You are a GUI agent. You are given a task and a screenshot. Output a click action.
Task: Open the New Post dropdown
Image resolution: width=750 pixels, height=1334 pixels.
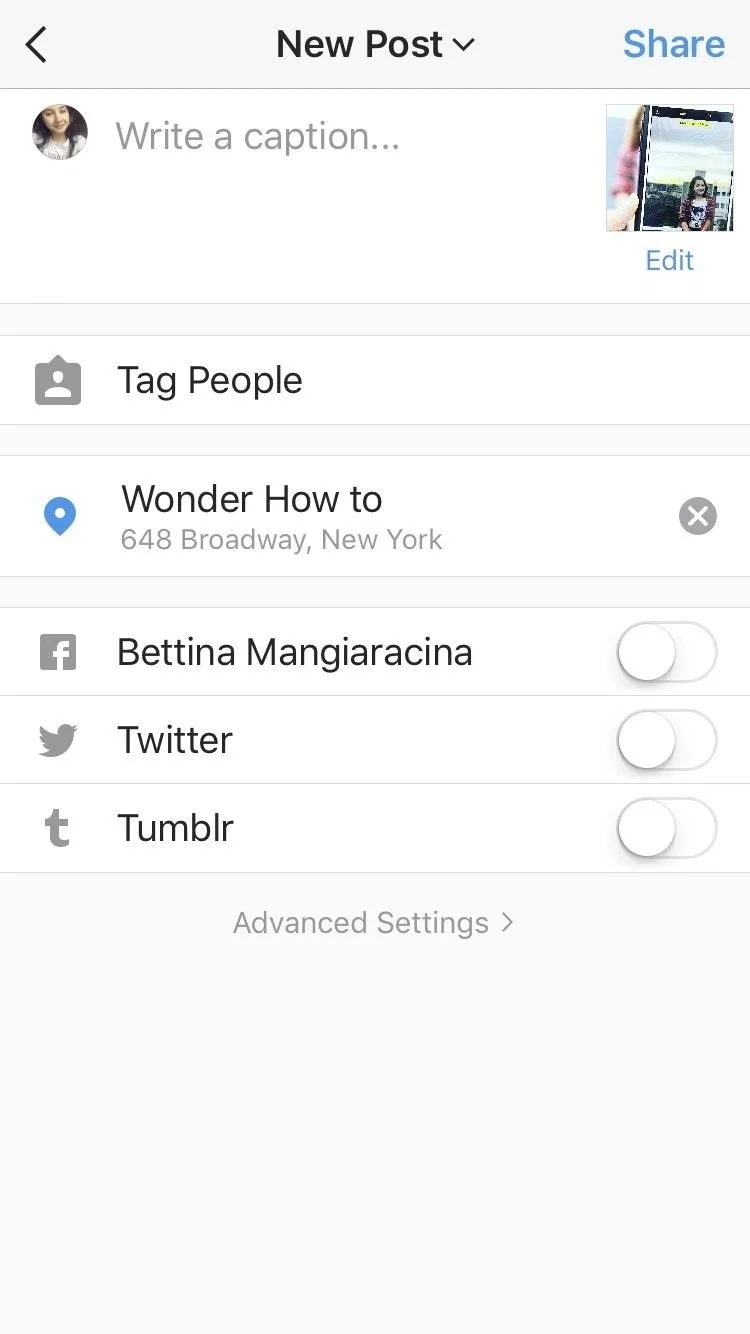[375, 44]
